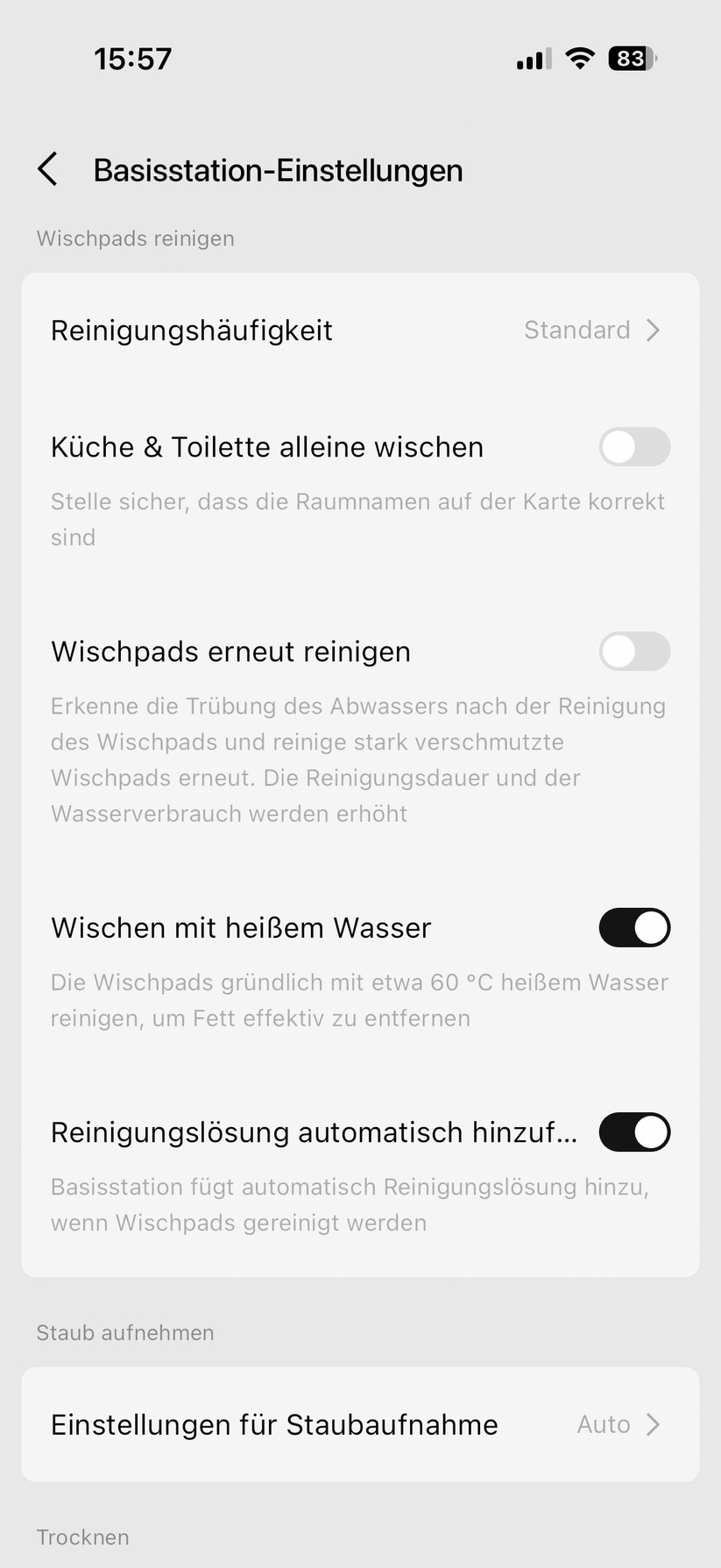721x1568 pixels.
Task: Click the back chevron icon
Action: (48, 168)
